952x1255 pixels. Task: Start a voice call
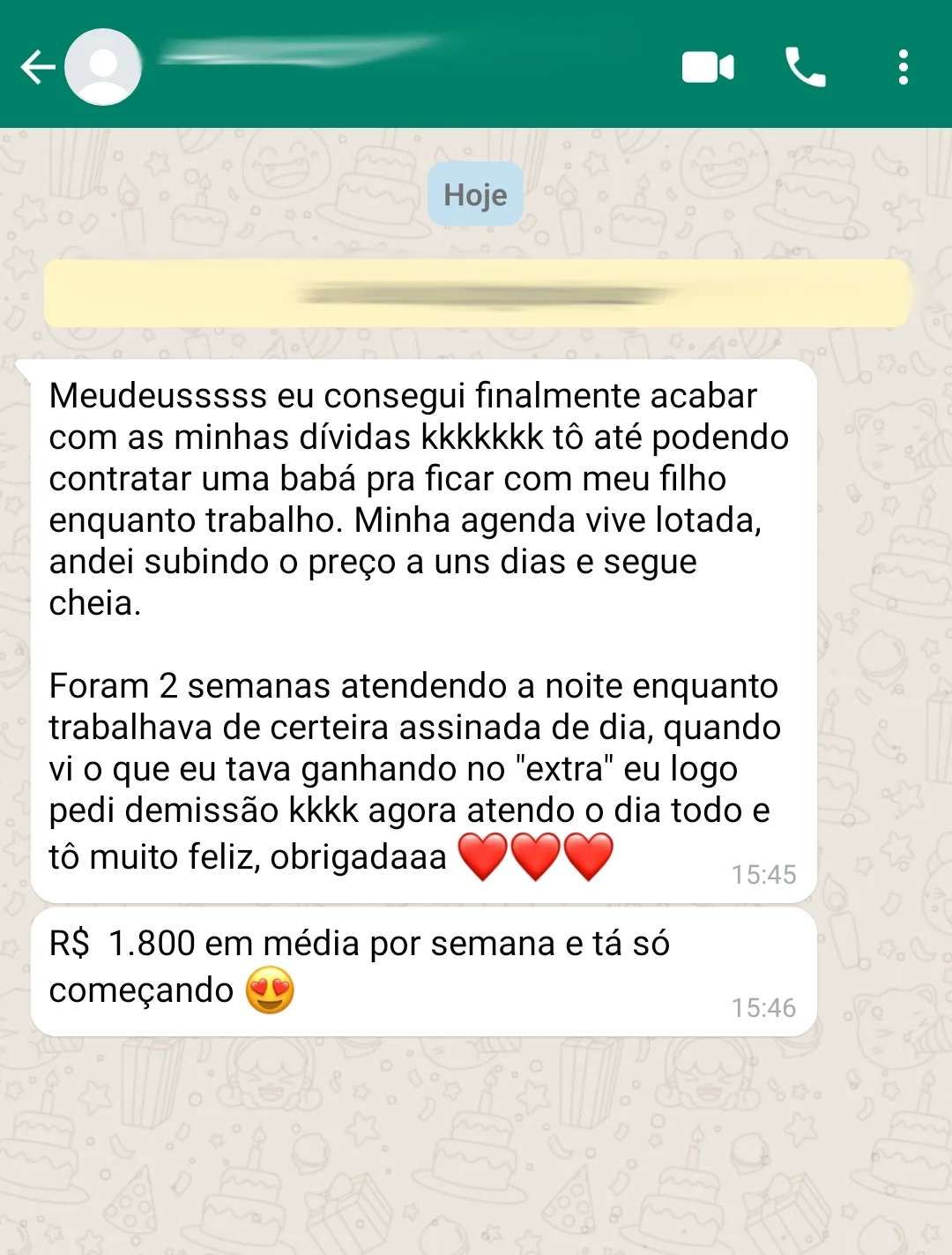point(805,67)
